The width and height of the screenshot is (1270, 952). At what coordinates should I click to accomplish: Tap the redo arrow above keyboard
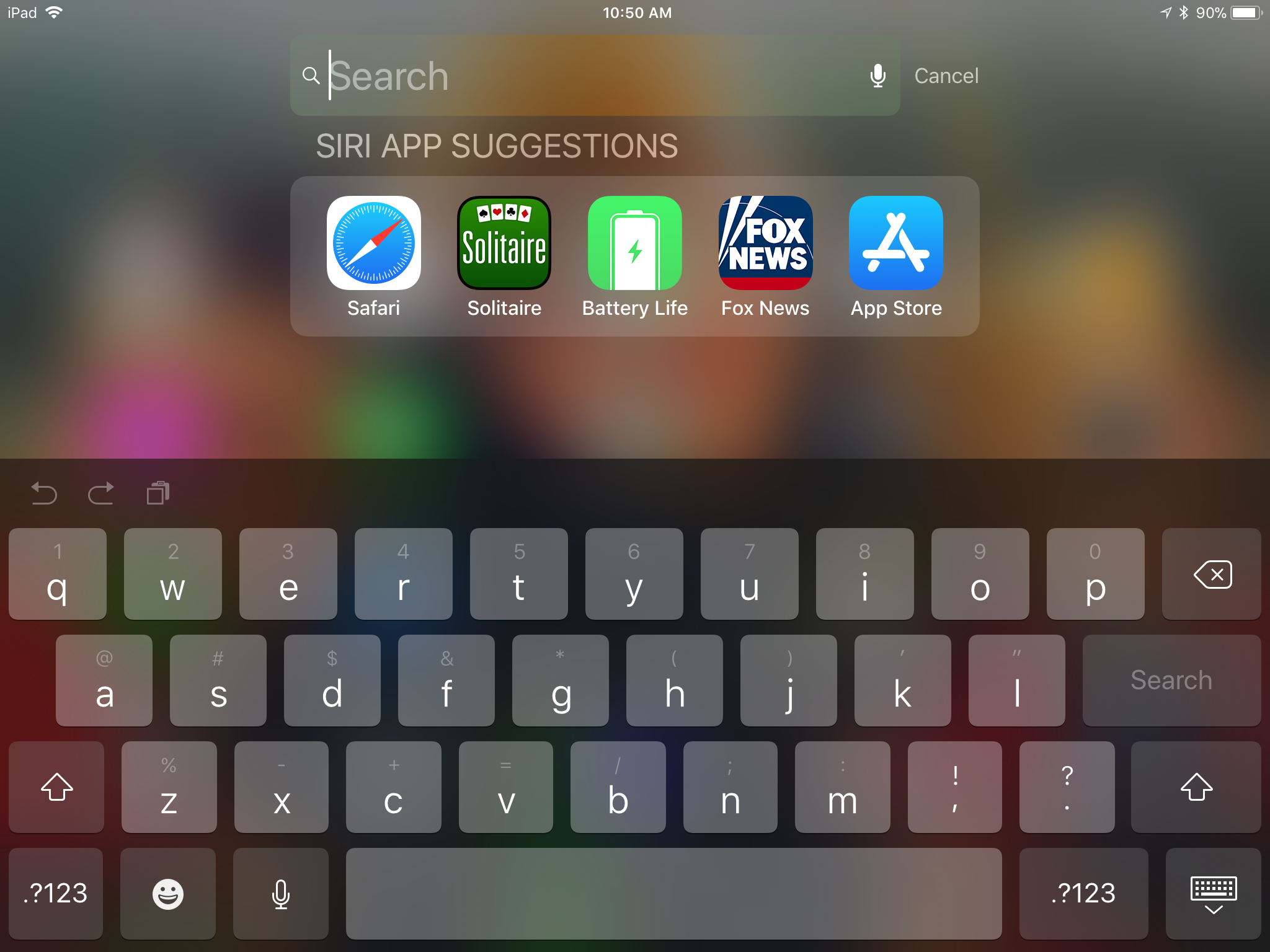[101, 494]
